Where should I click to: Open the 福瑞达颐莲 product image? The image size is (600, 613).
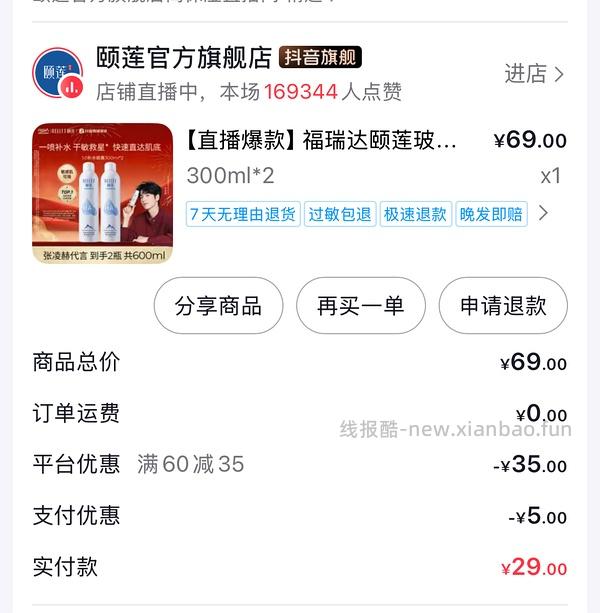coord(102,193)
